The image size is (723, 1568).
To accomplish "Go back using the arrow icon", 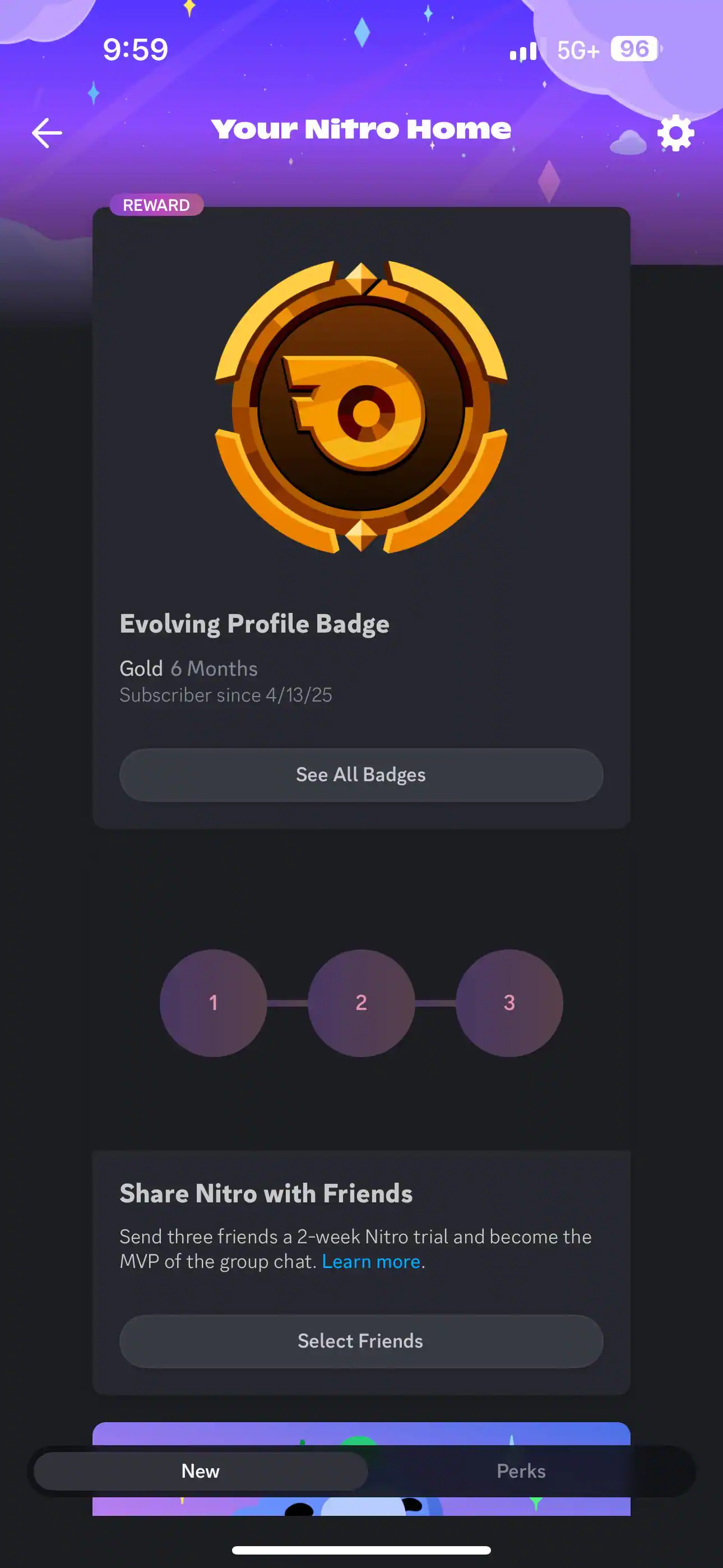I will pyautogui.click(x=47, y=133).
